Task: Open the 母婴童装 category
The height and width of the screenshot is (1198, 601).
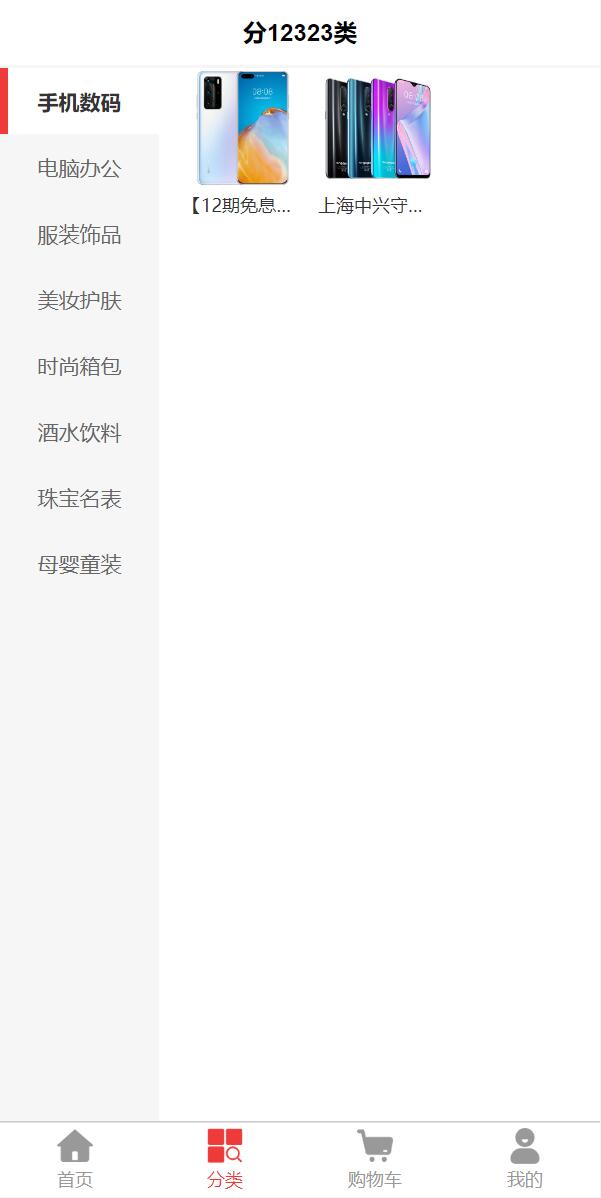Action: coord(79,564)
